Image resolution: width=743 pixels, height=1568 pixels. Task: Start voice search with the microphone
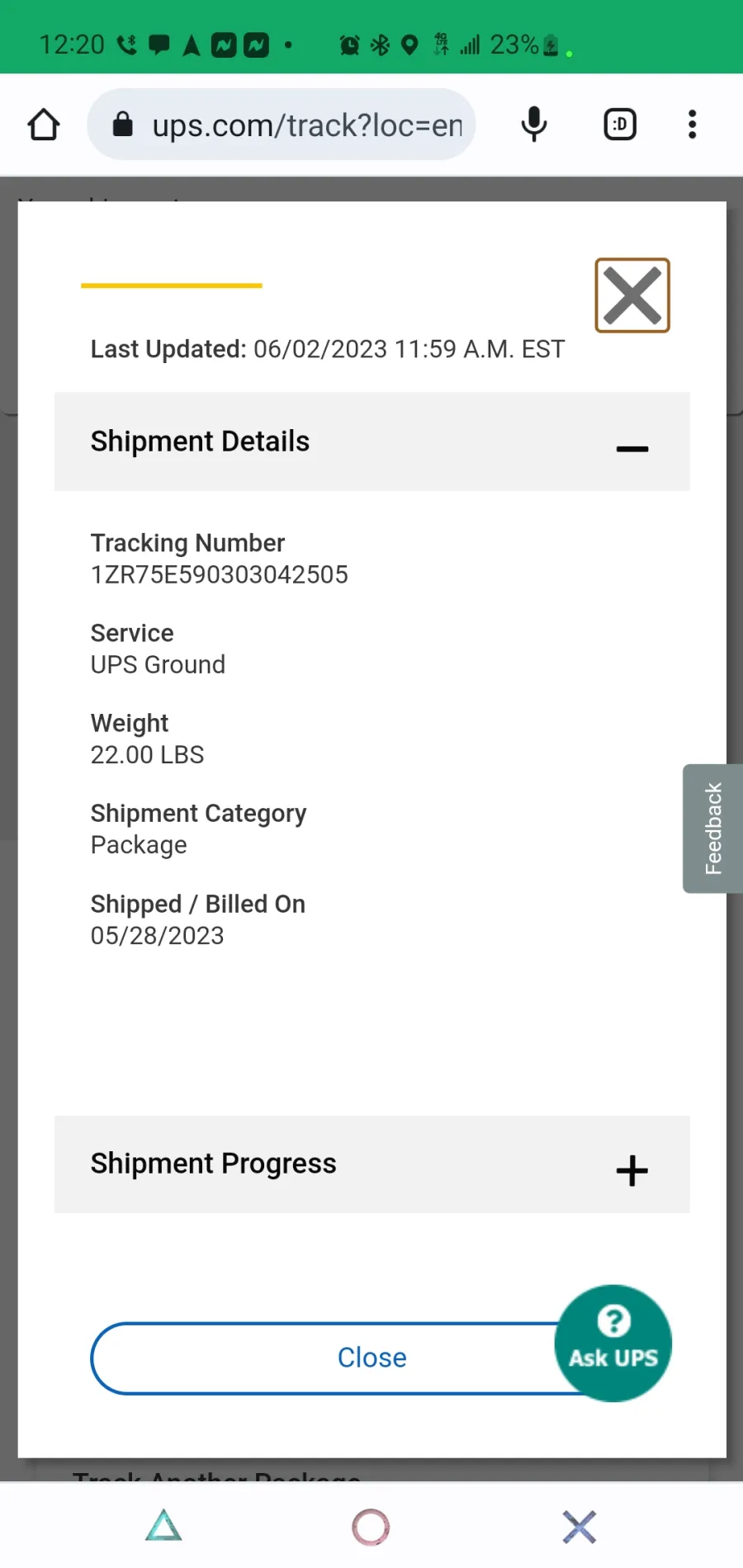click(534, 125)
